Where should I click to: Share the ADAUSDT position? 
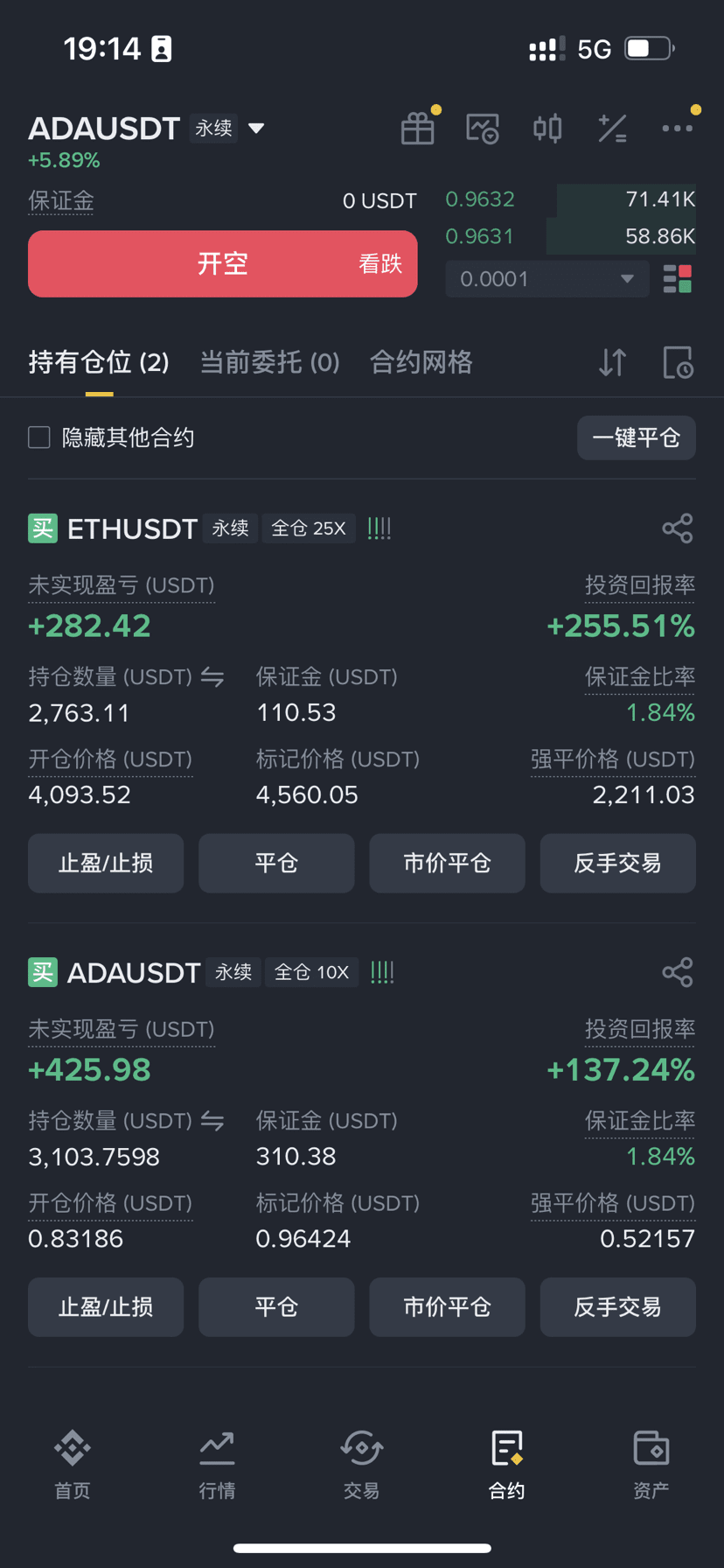coord(677,972)
